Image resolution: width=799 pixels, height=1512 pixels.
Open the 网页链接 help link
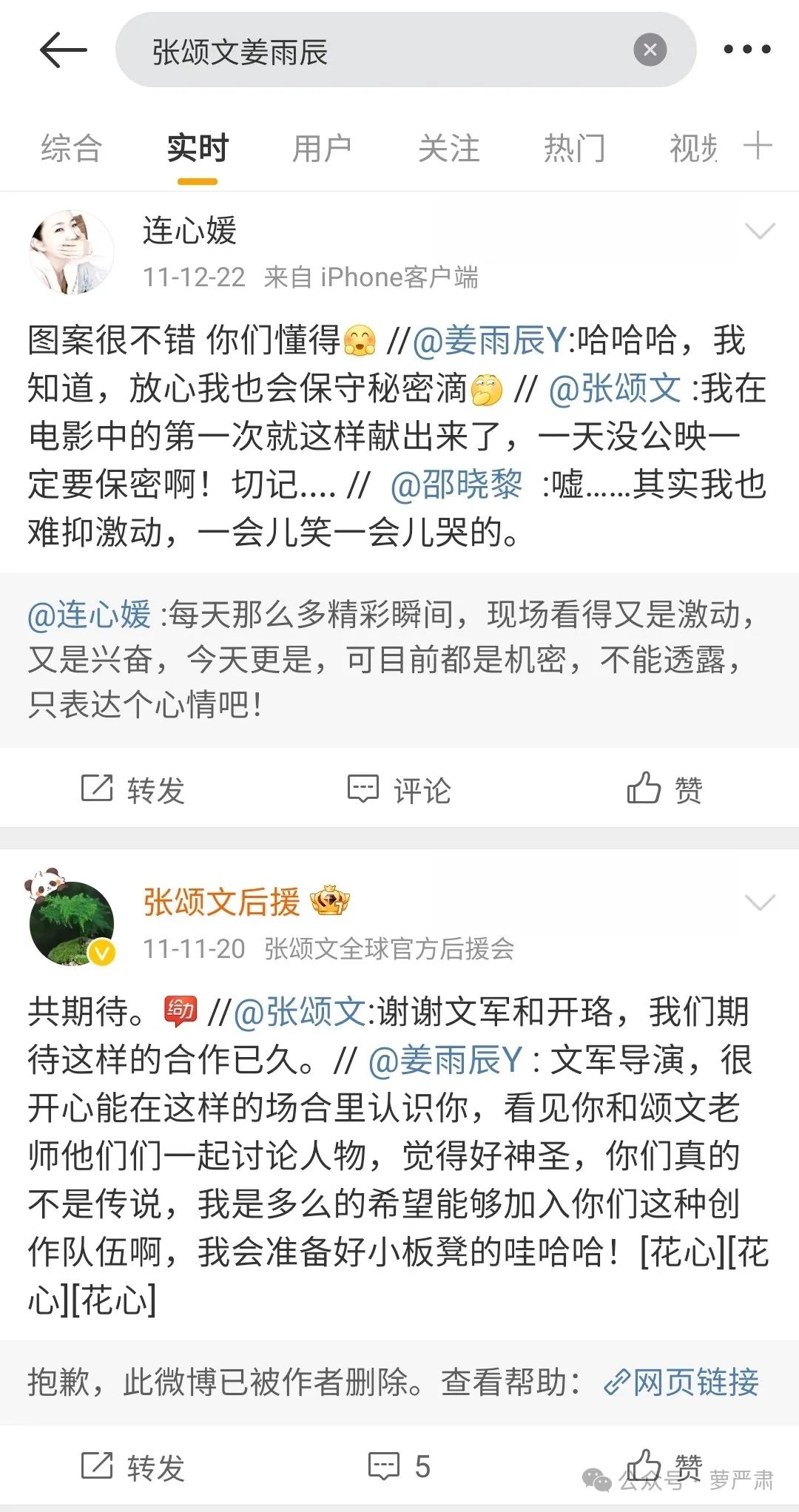[x=682, y=1383]
